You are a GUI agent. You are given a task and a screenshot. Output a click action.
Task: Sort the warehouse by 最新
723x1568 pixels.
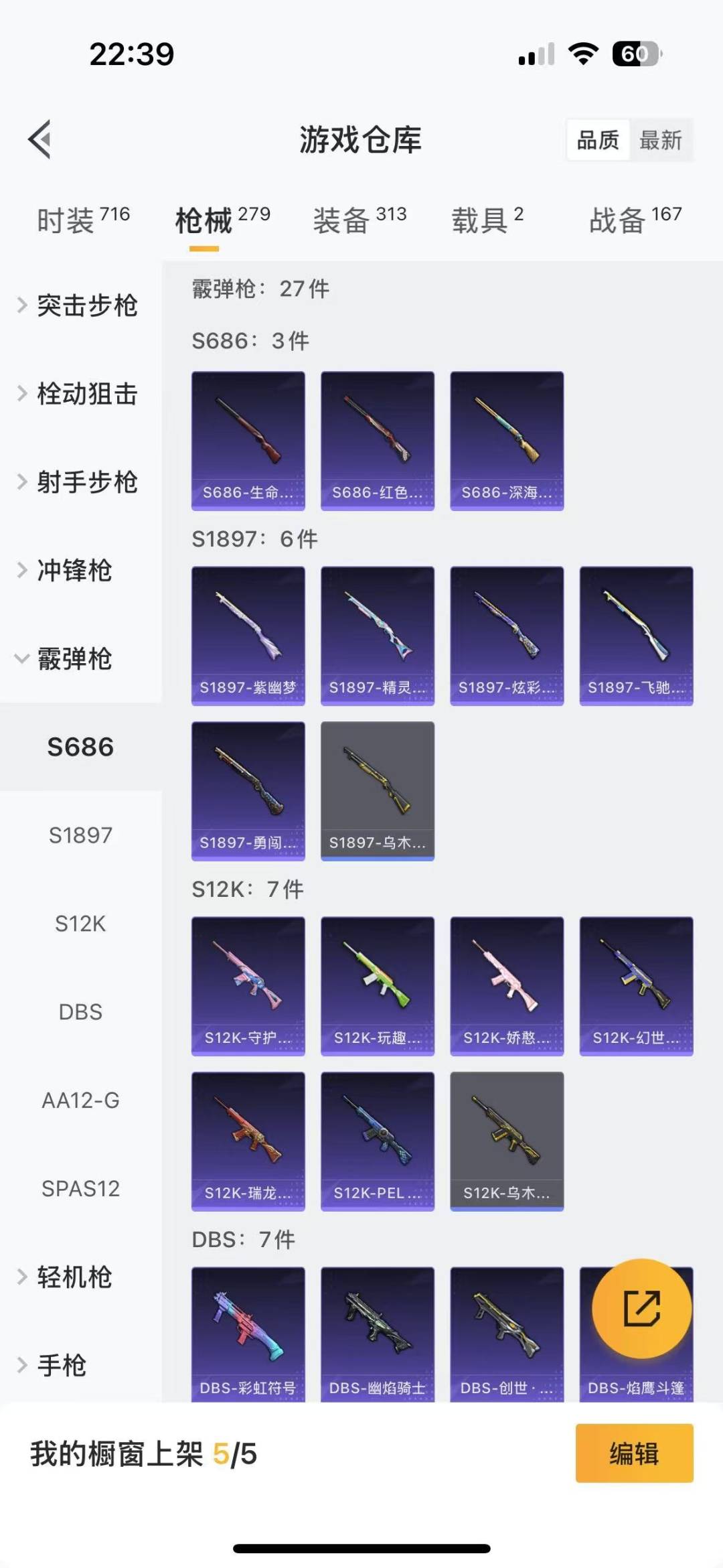660,140
